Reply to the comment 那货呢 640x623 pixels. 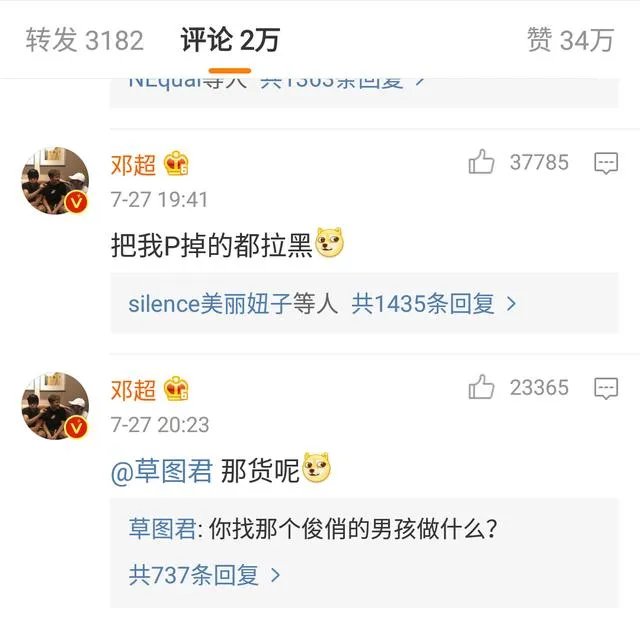pos(606,388)
